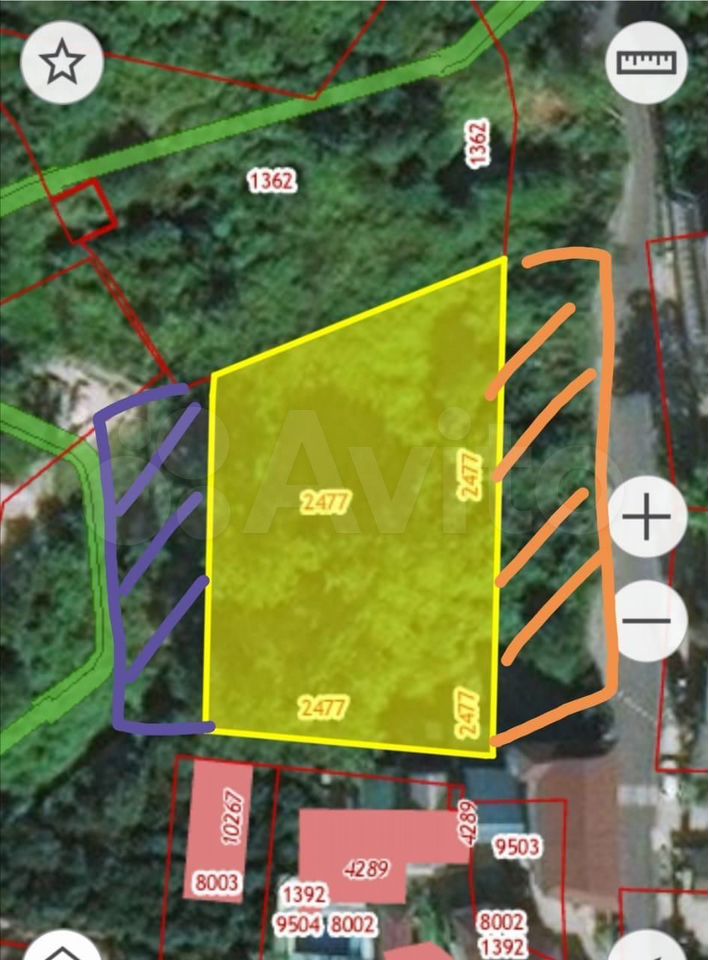708x960 pixels.
Task: Tap the star favorites button
Action: [61, 63]
